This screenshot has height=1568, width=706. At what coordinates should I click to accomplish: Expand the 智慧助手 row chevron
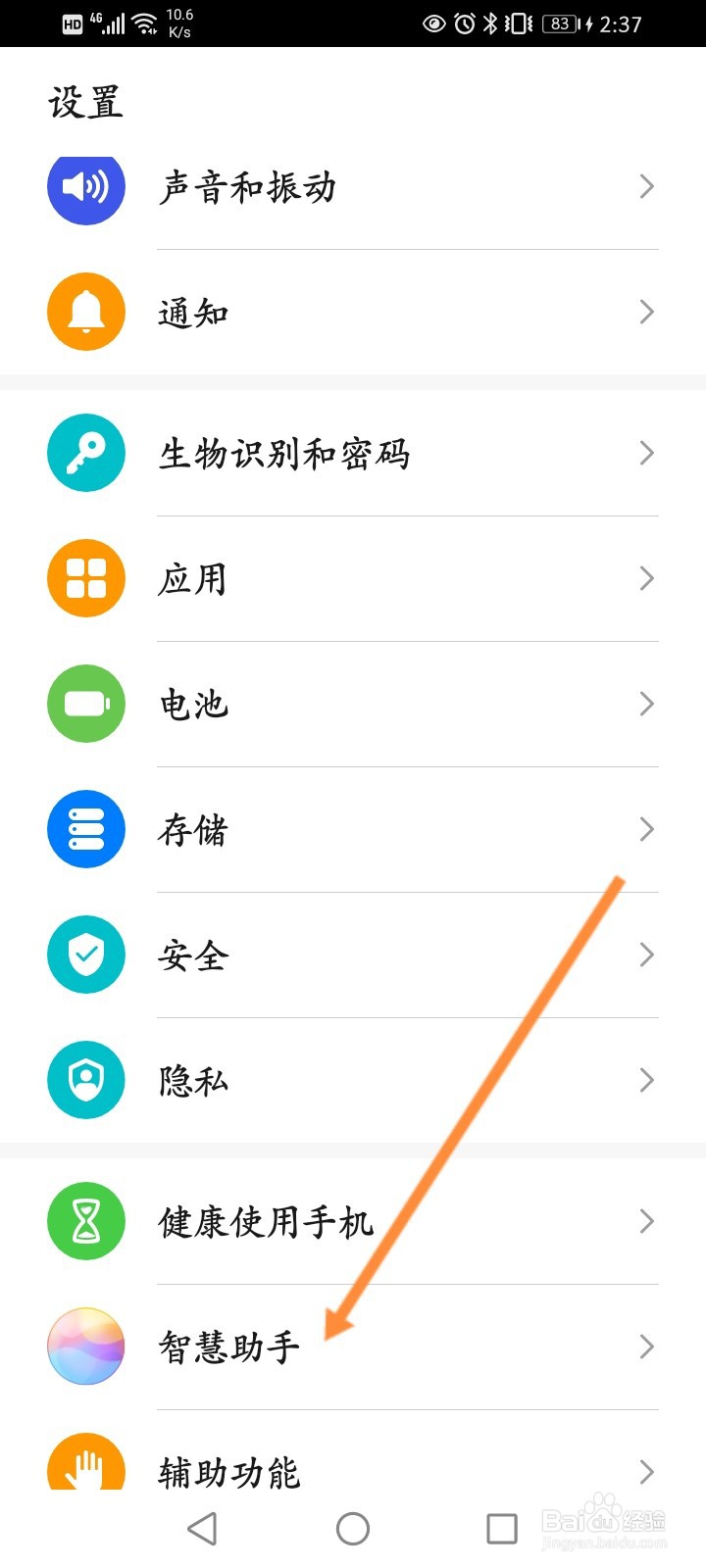(646, 1347)
